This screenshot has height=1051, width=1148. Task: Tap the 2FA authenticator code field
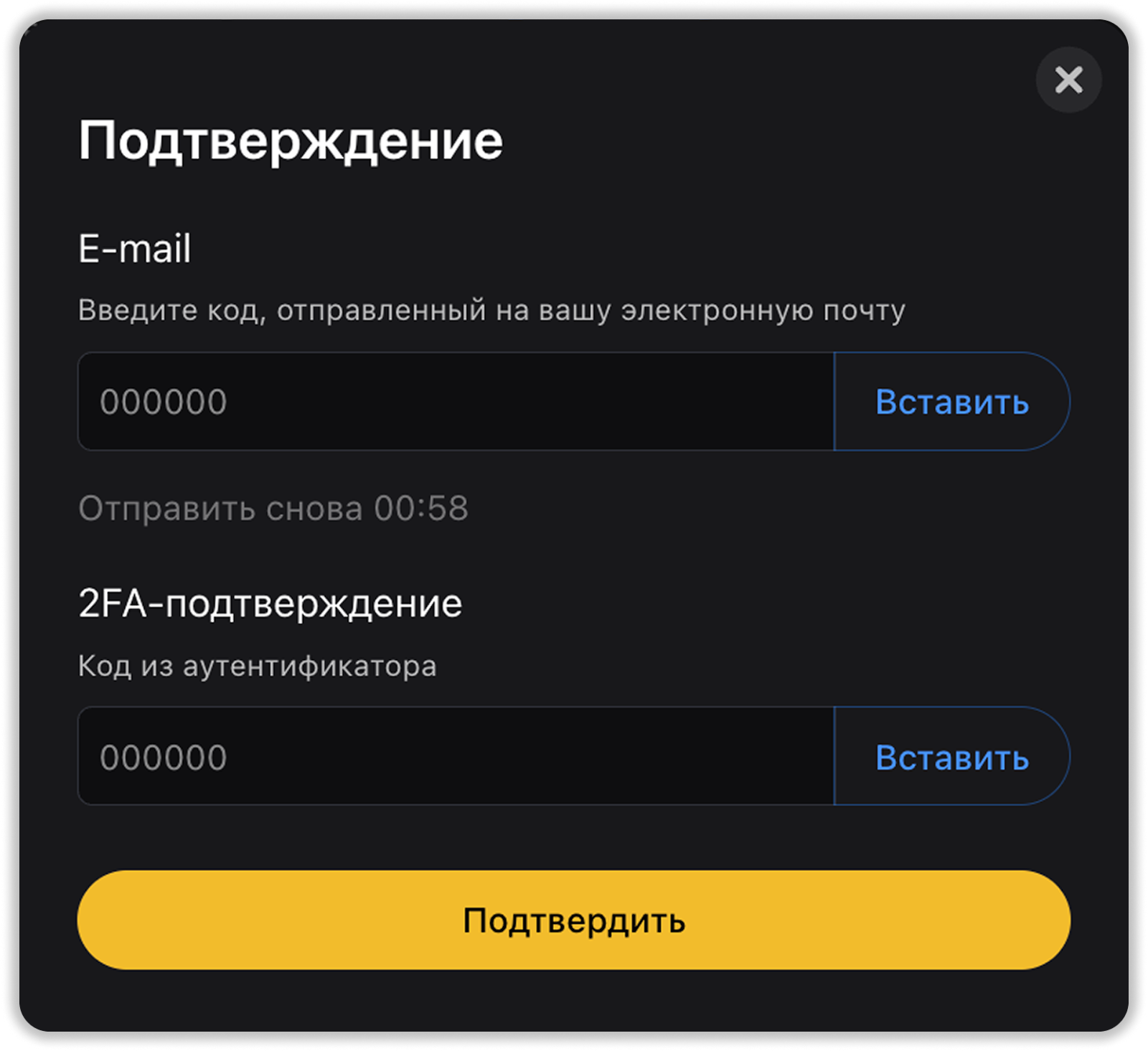coord(456,757)
